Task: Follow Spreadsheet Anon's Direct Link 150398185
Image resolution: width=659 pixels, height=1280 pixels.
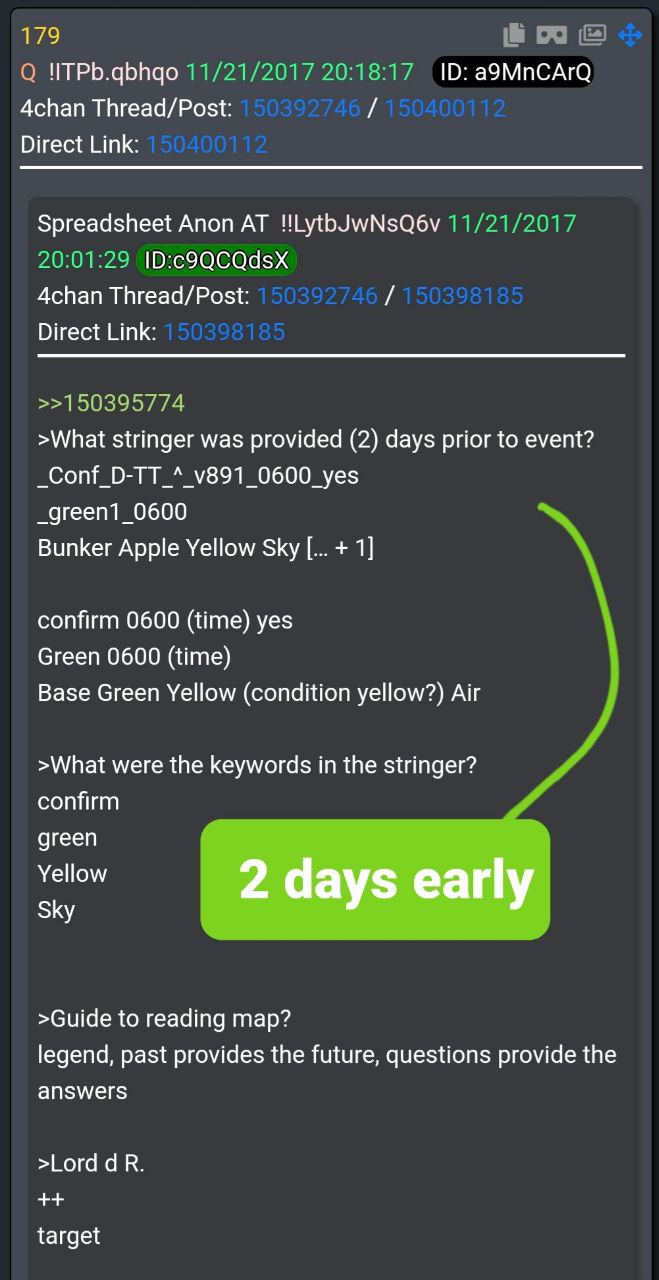Action: click(x=224, y=332)
